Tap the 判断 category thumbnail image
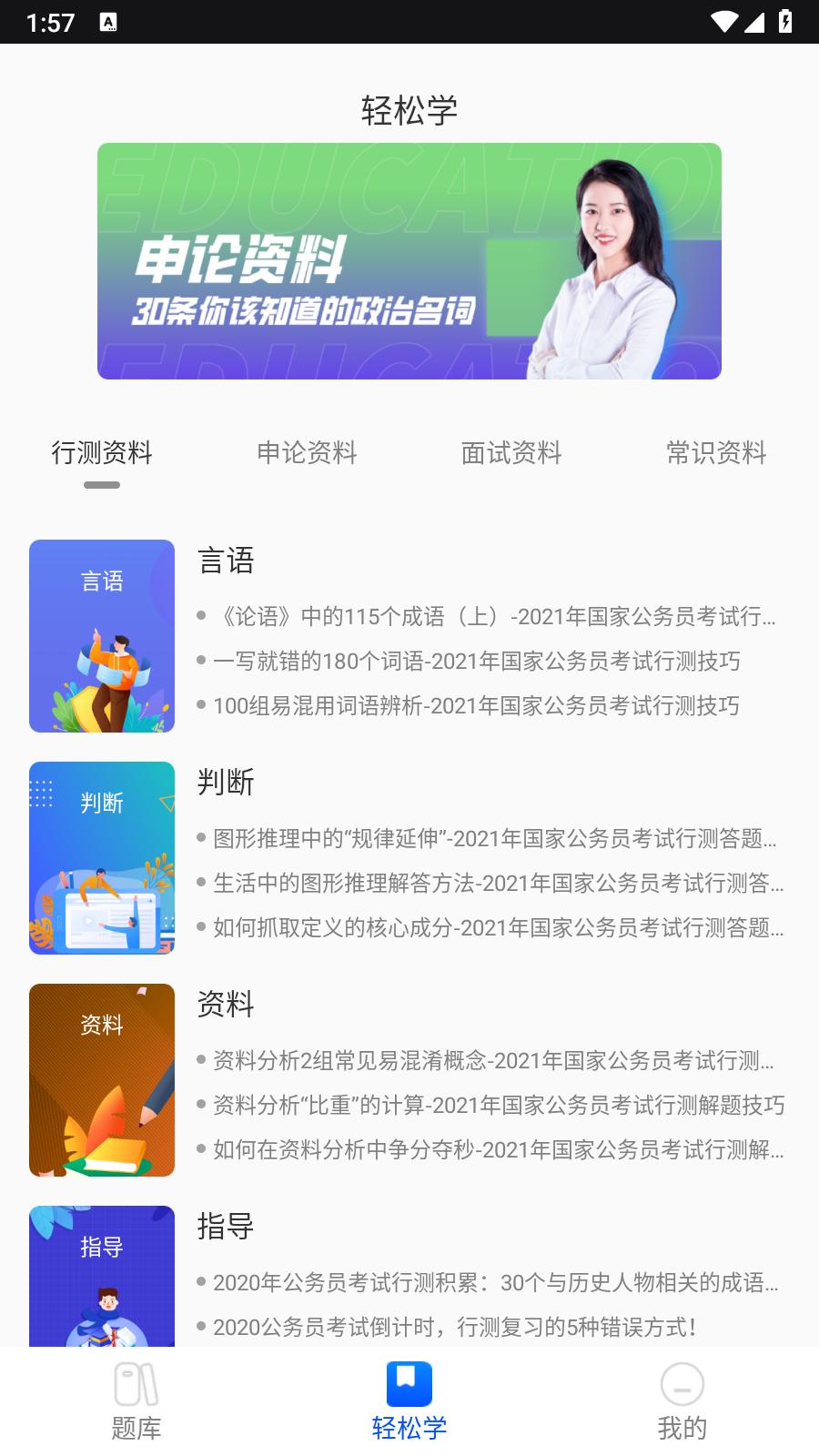 click(101, 856)
